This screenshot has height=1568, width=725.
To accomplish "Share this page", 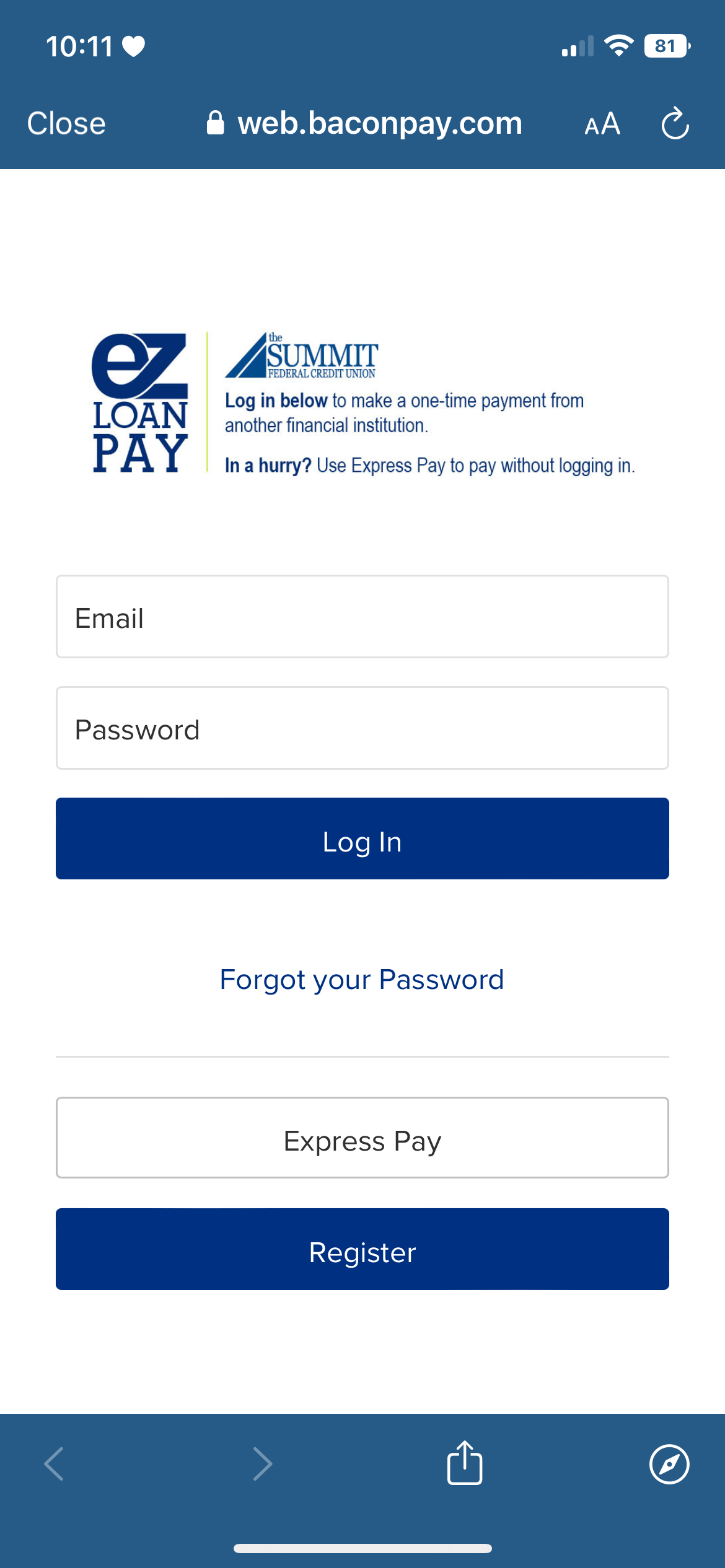I will pos(465,1463).
